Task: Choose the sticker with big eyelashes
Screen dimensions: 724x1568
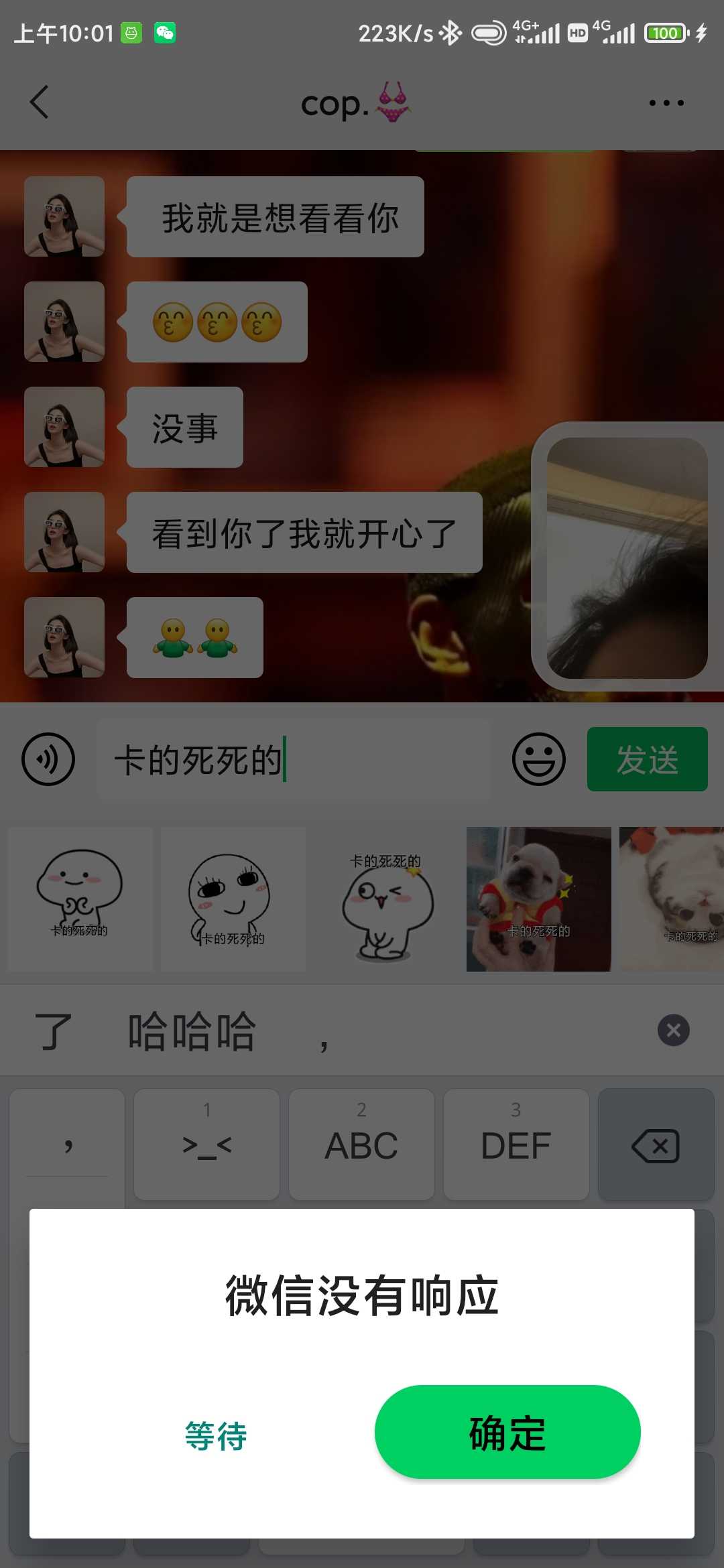Action: (233, 899)
